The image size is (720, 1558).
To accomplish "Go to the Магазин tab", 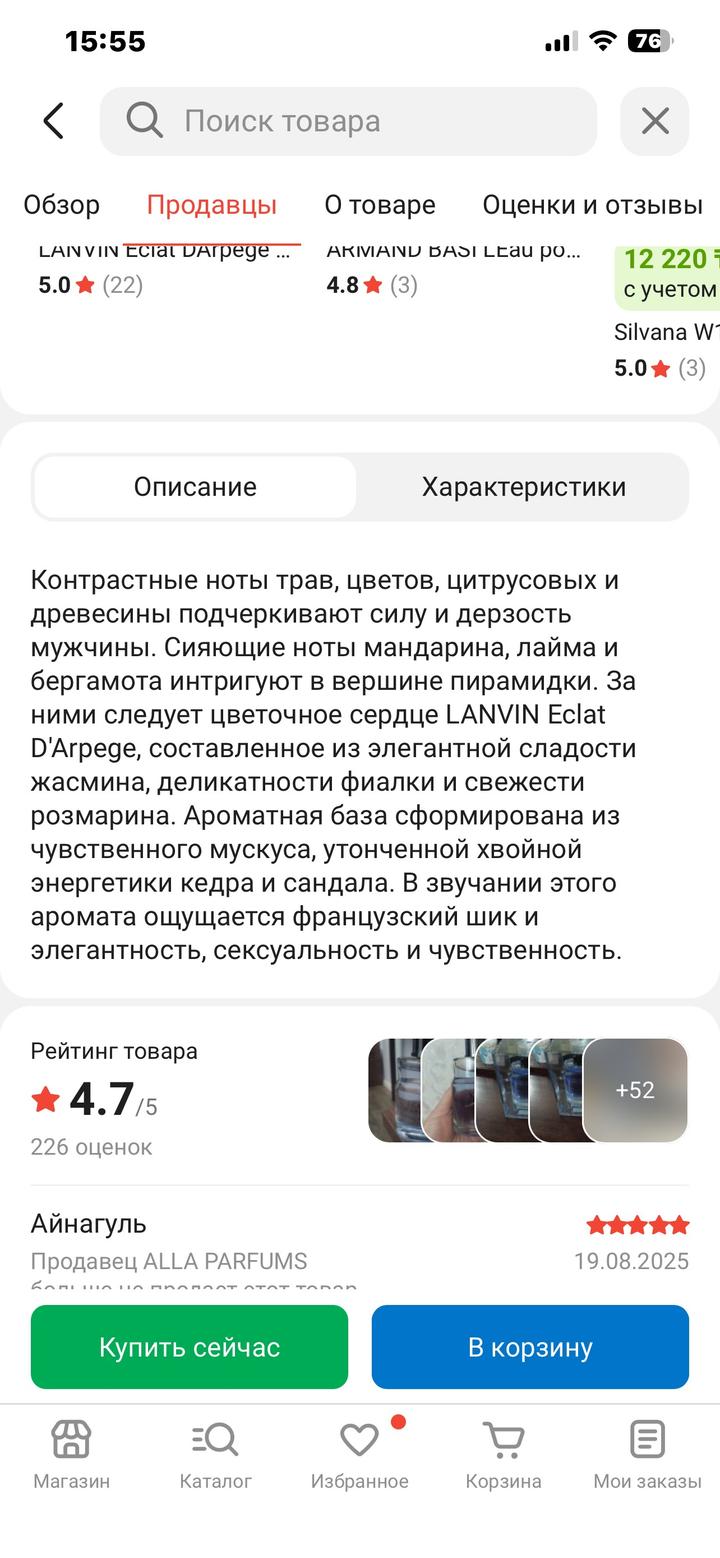I will [72, 1453].
